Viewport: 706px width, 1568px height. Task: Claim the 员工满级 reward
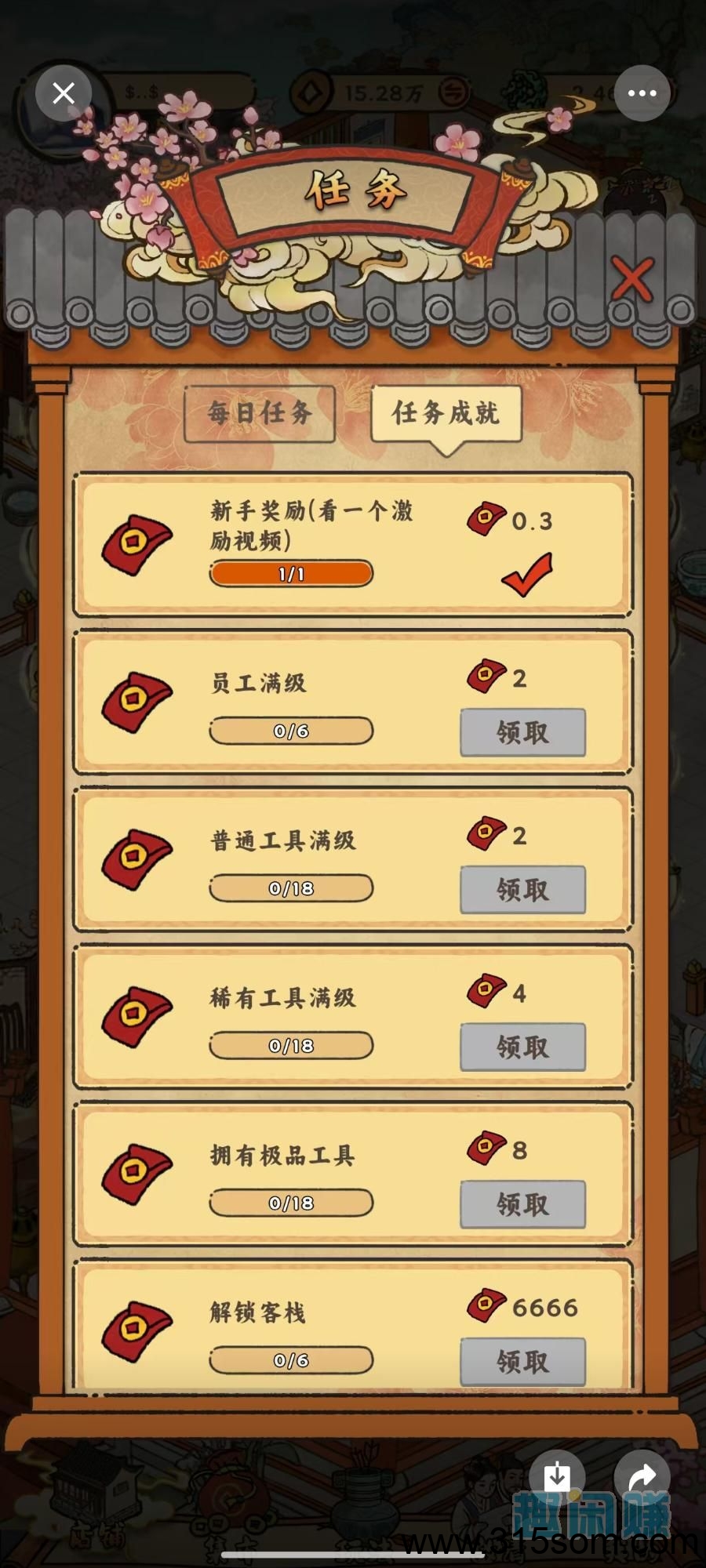coord(522,732)
